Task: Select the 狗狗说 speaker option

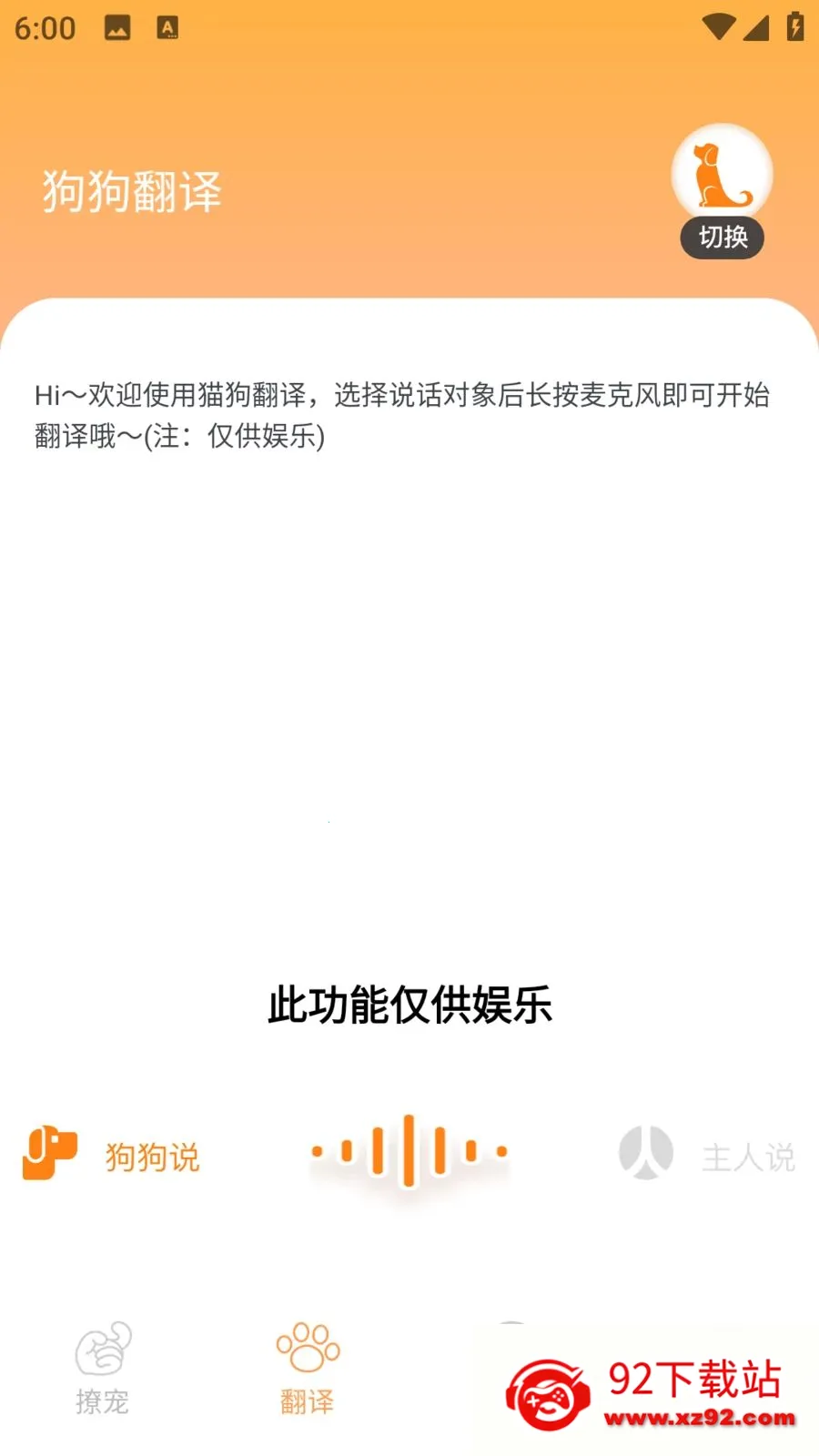Action: click(x=111, y=1154)
